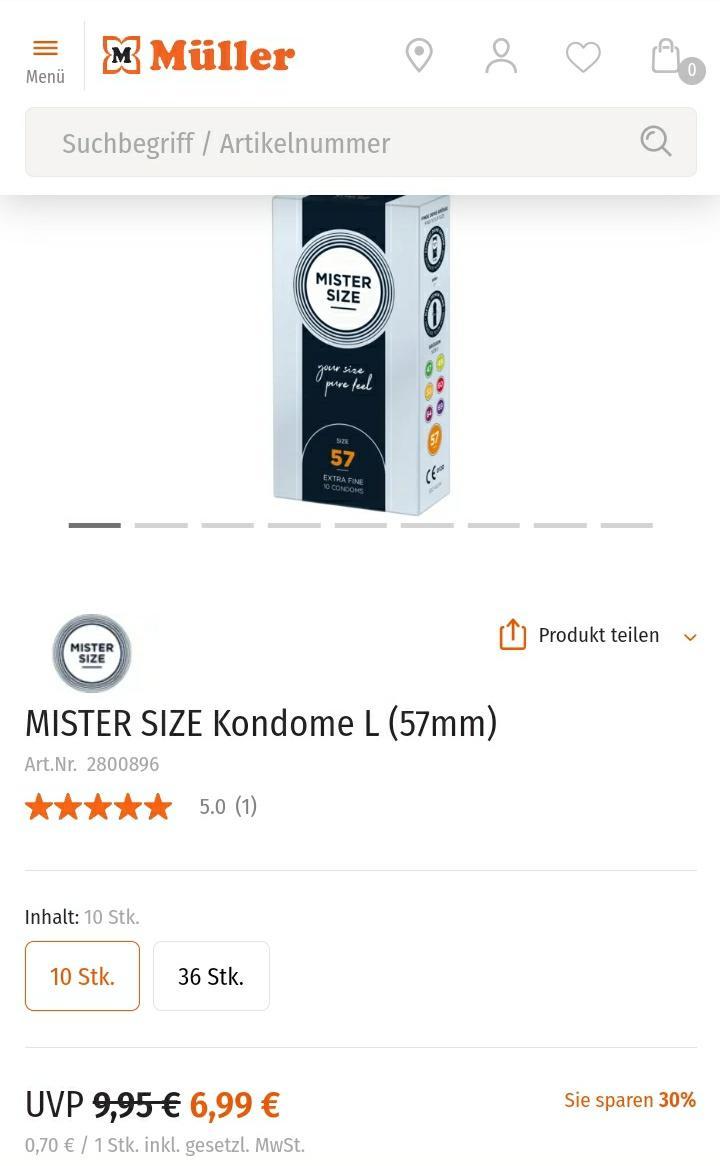Open the Menü drawer
The width and height of the screenshot is (720, 1166).
coord(45,59)
